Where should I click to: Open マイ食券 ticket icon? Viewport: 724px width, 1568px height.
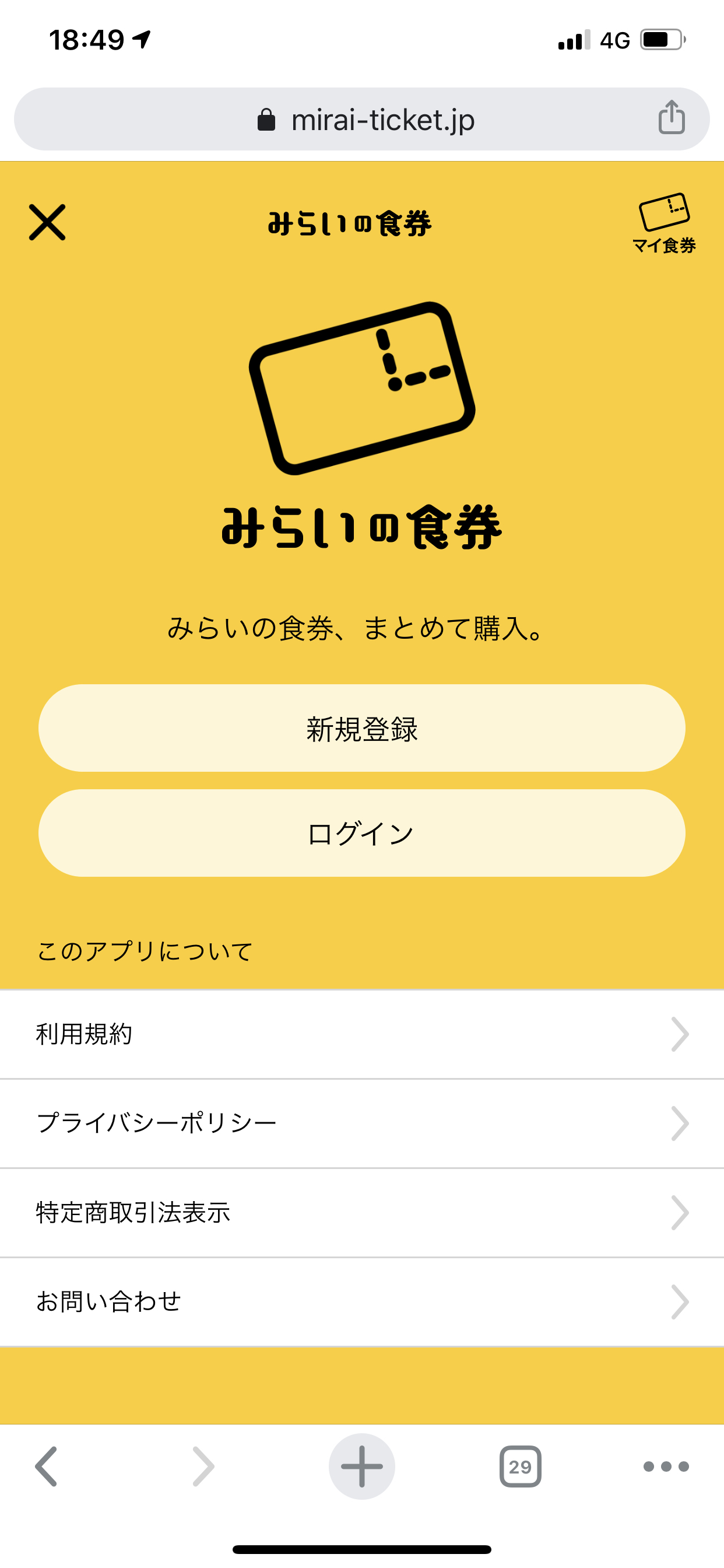click(x=664, y=223)
